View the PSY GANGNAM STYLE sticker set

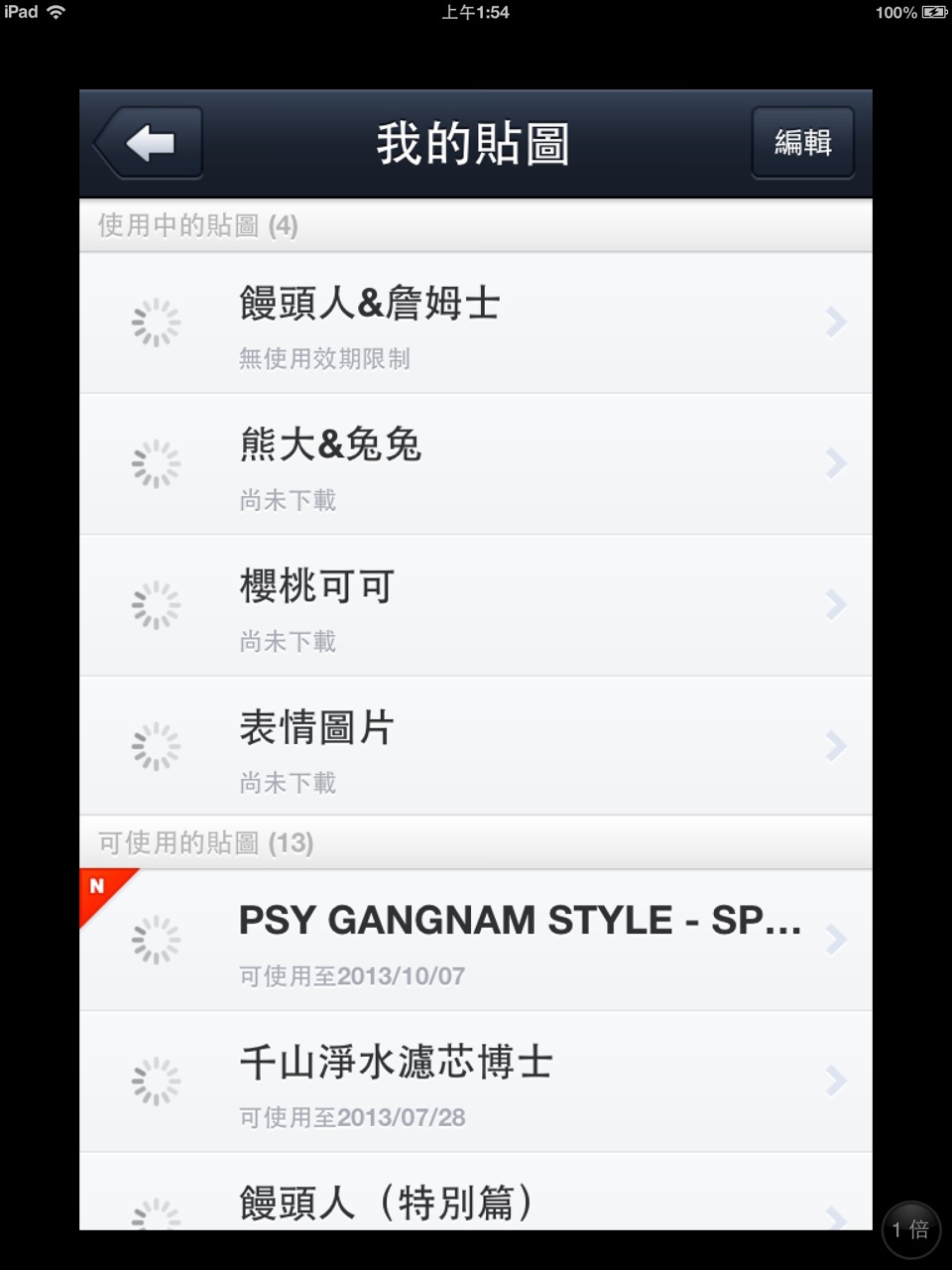pyautogui.click(x=476, y=941)
